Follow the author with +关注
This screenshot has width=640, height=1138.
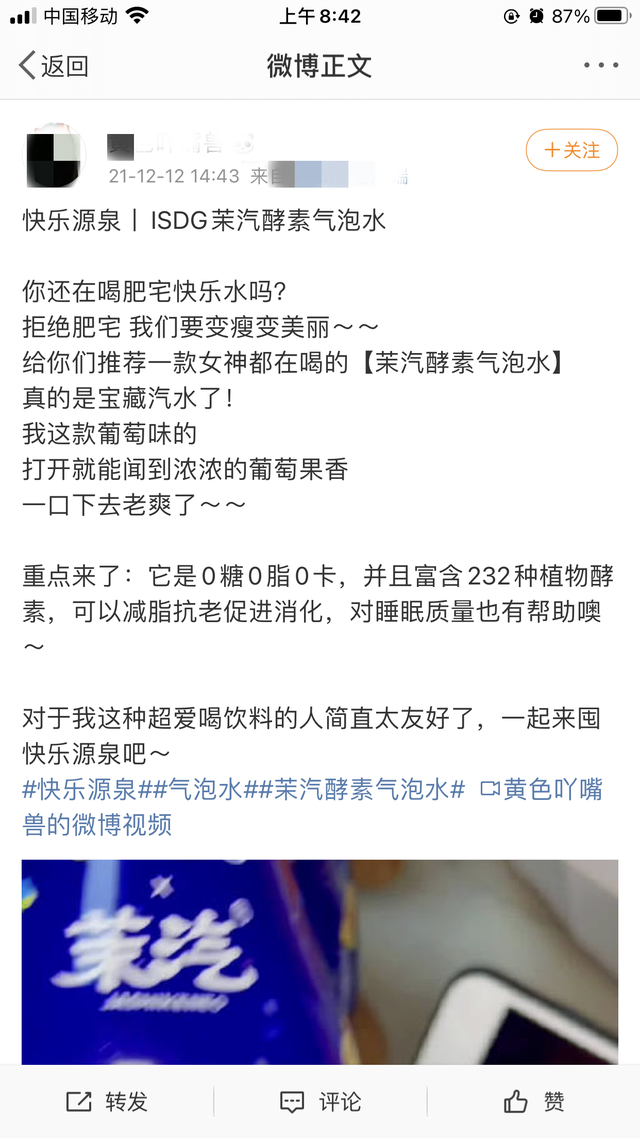tap(572, 151)
